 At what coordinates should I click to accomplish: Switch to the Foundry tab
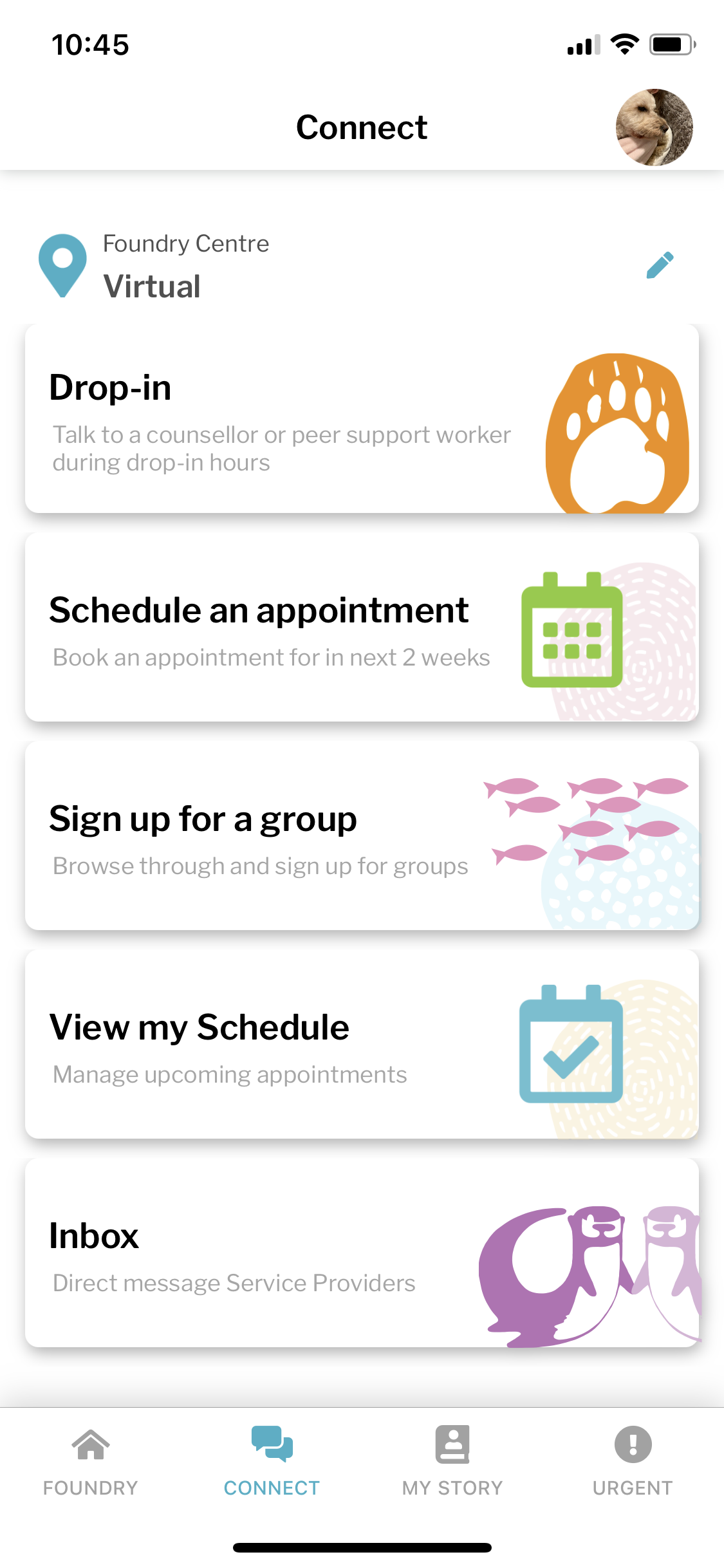[x=91, y=1461]
